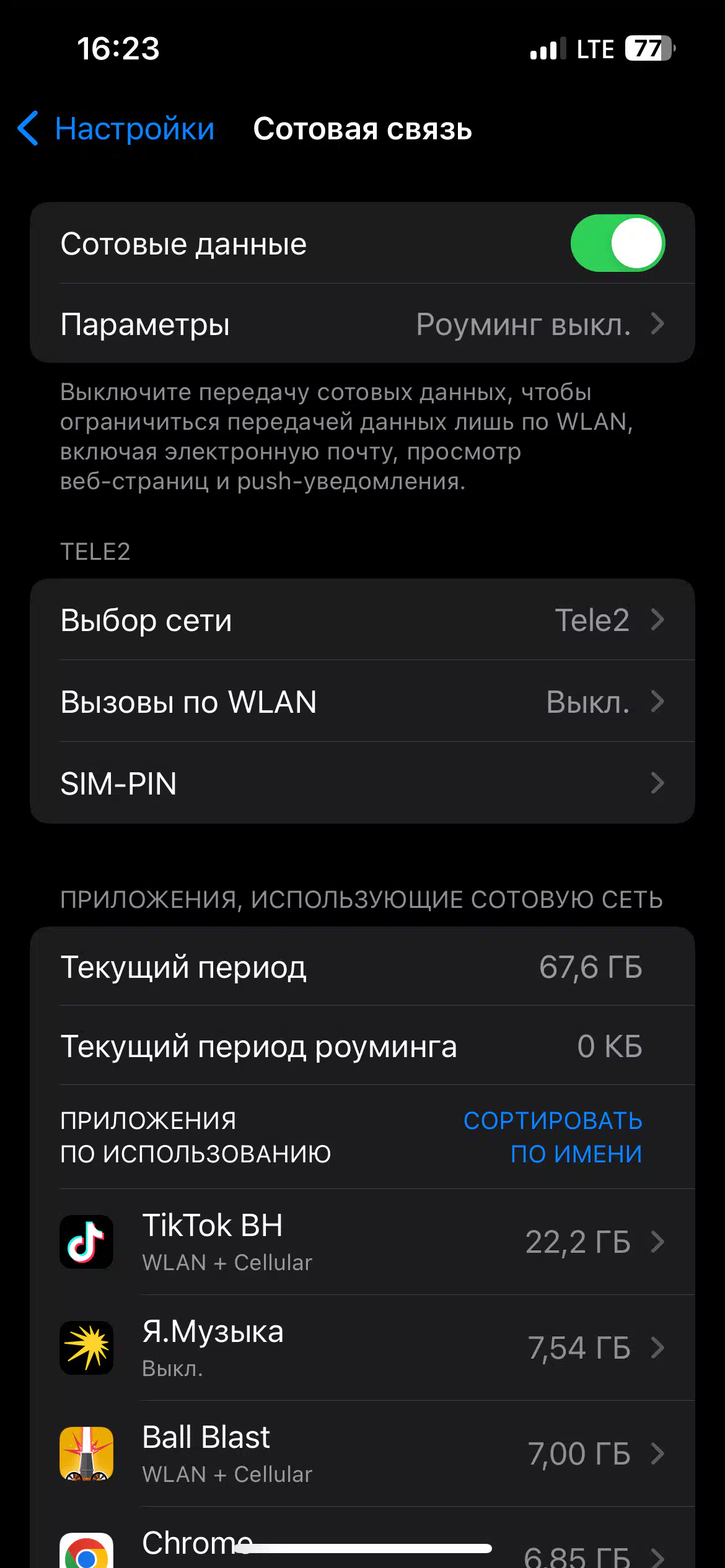Tap Сортировать по имени

(553, 1137)
